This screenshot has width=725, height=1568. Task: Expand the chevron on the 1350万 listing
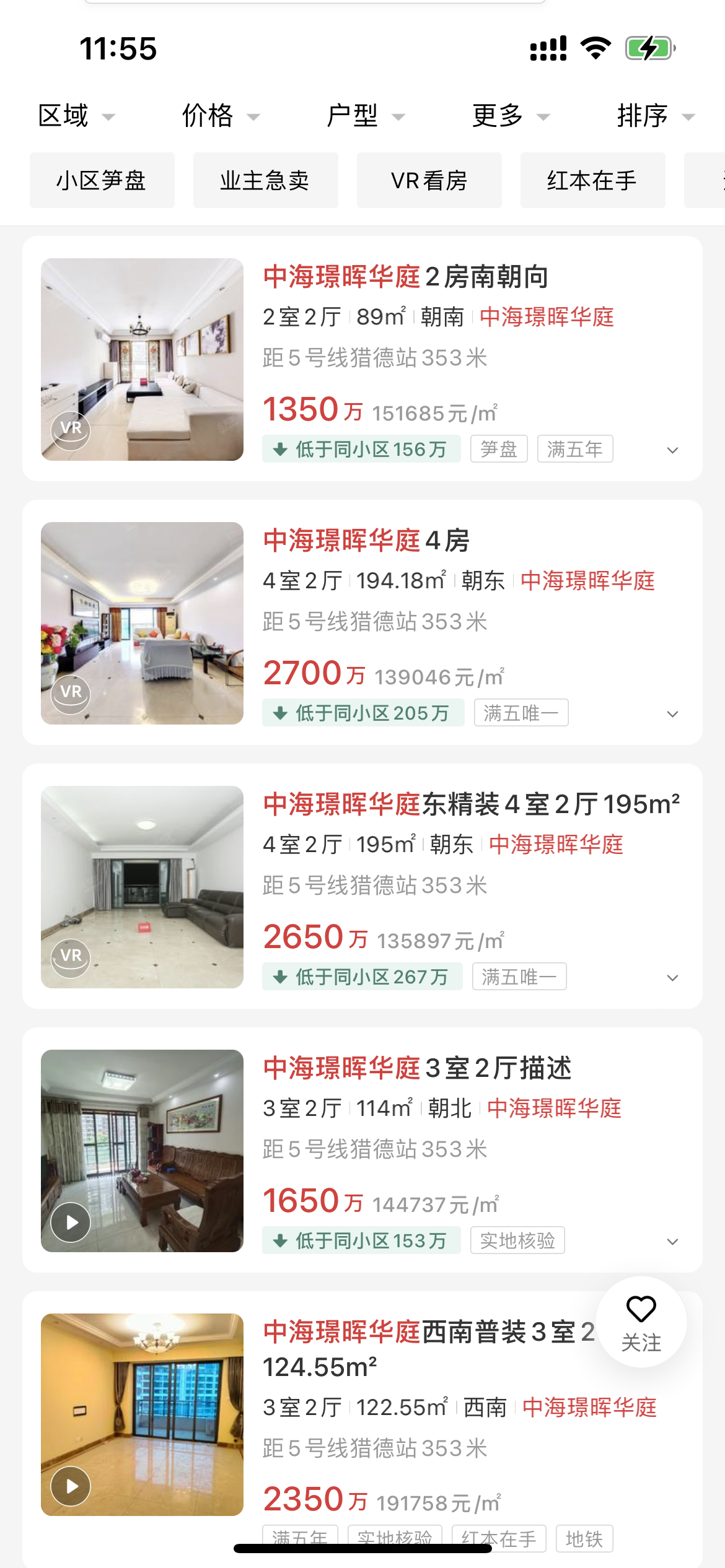tap(672, 450)
